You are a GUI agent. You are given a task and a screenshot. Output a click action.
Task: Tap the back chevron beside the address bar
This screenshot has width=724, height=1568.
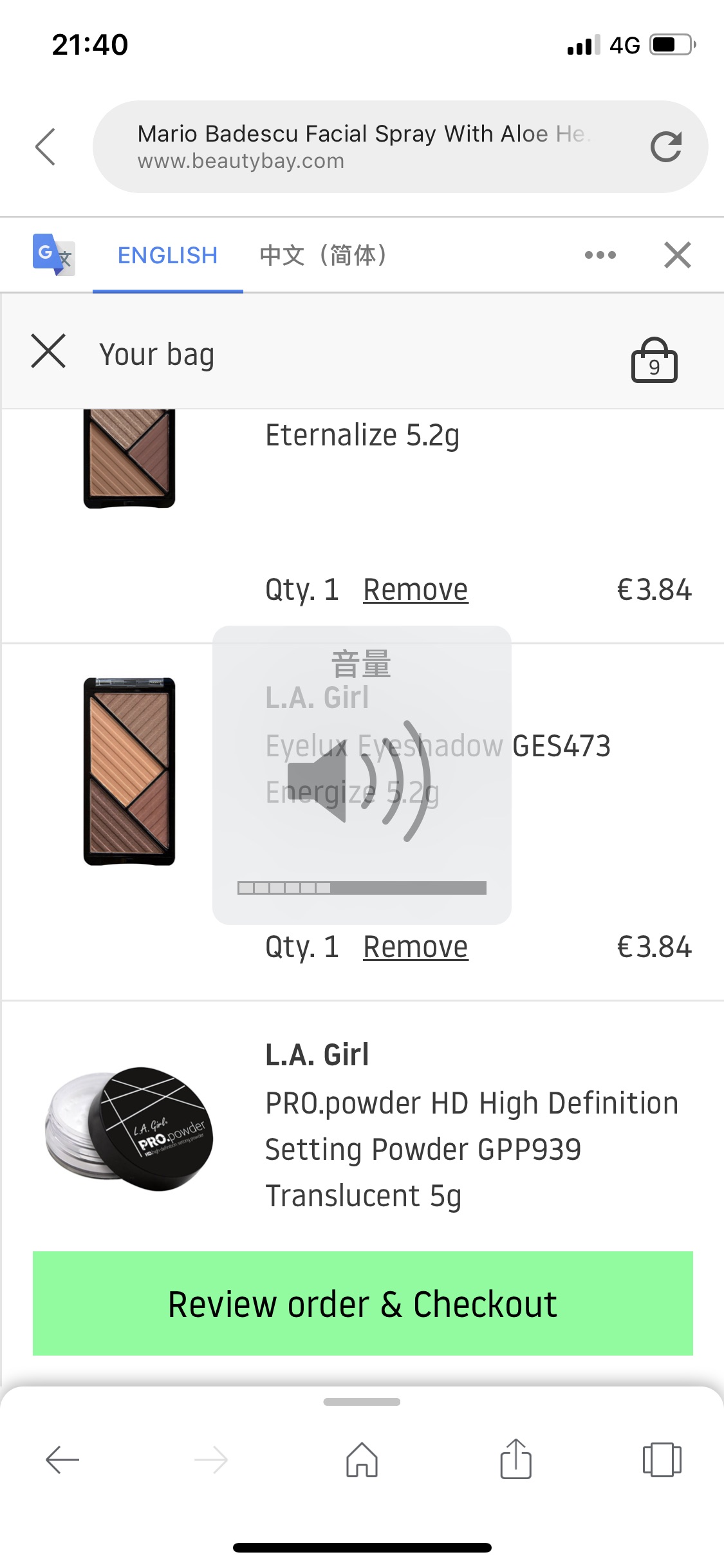[x=45, y=147]
